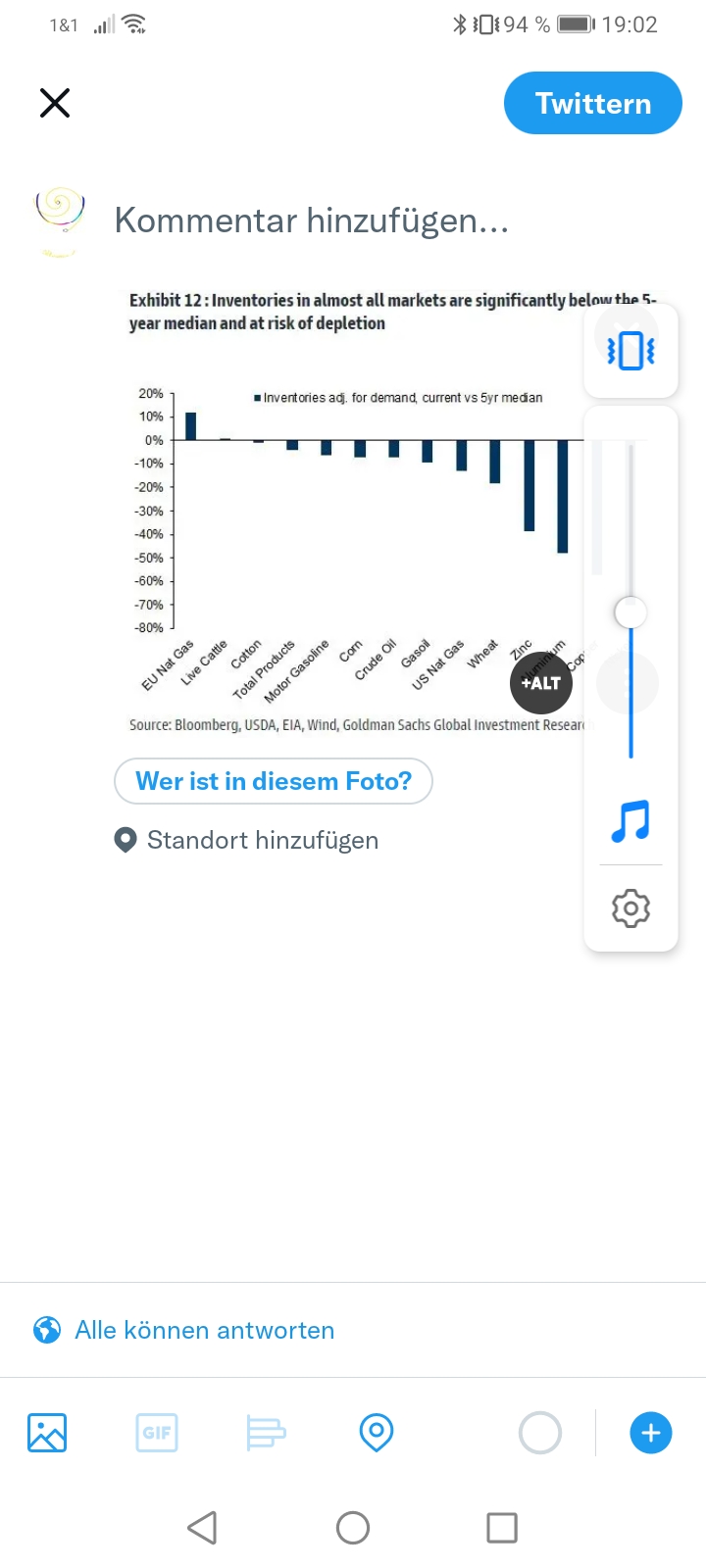Tap the character count circle indicator
706x1568 pixels.
[540, 1432]
